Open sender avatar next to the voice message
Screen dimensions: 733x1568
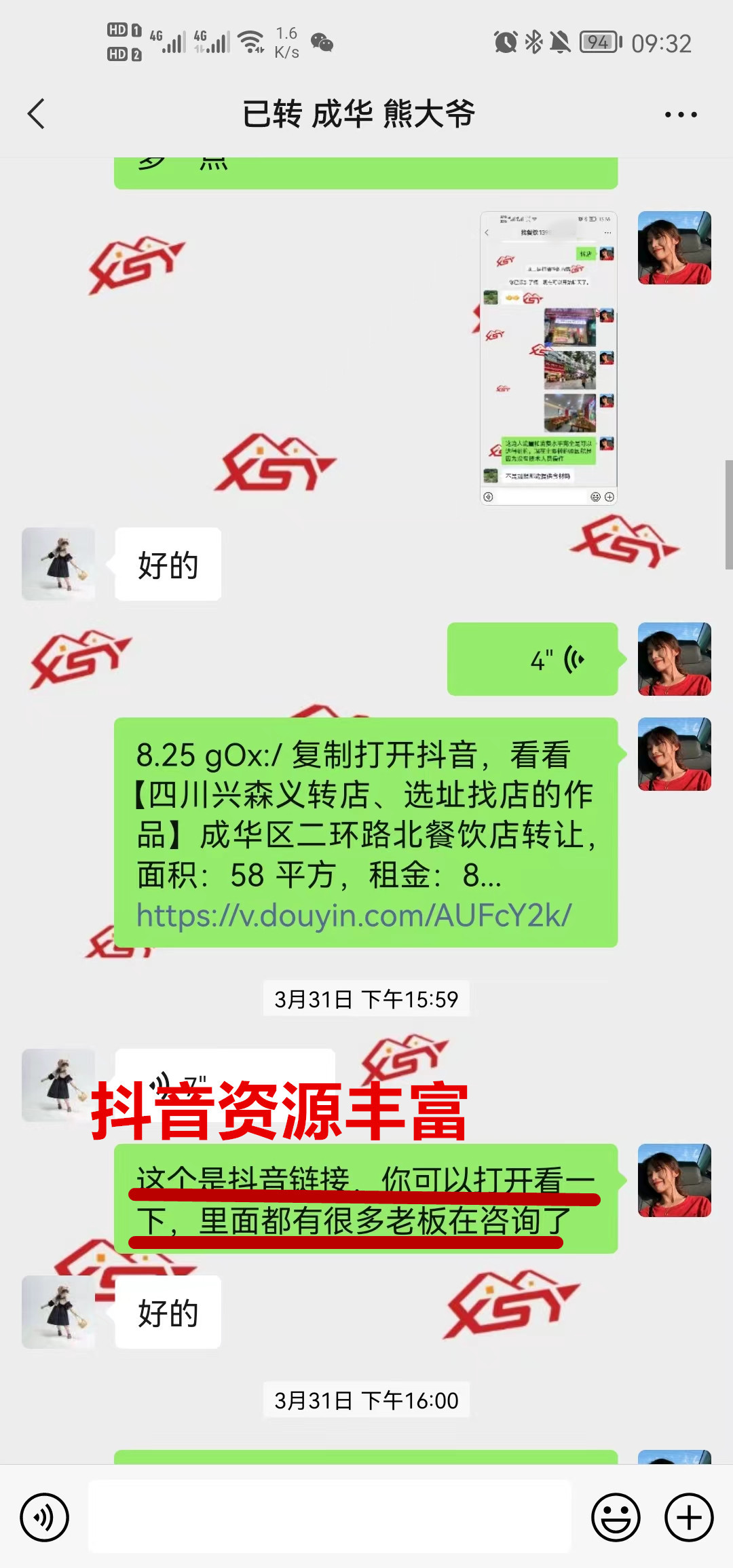coord(674,659)
